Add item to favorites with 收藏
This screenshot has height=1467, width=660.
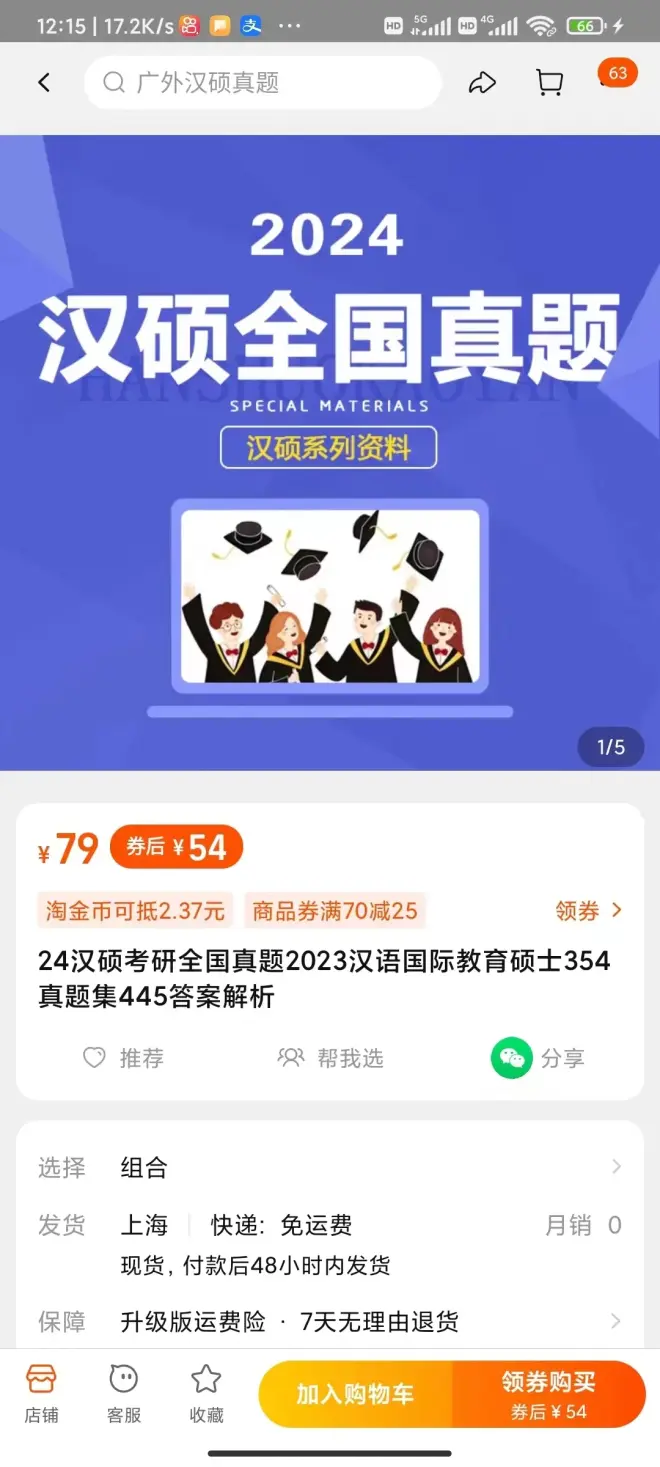[x=207, y=1393]
